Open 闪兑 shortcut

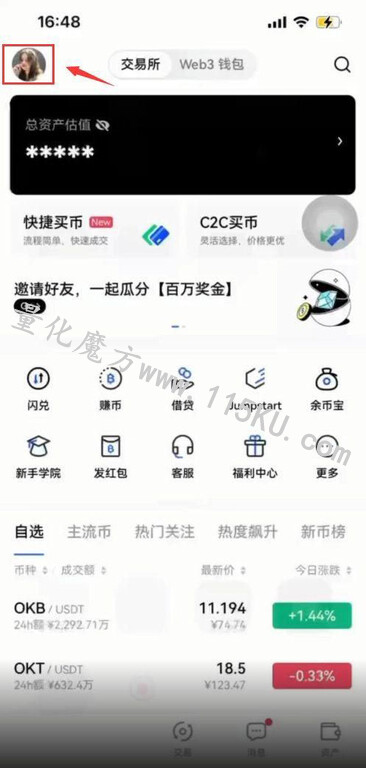[38, 389]
